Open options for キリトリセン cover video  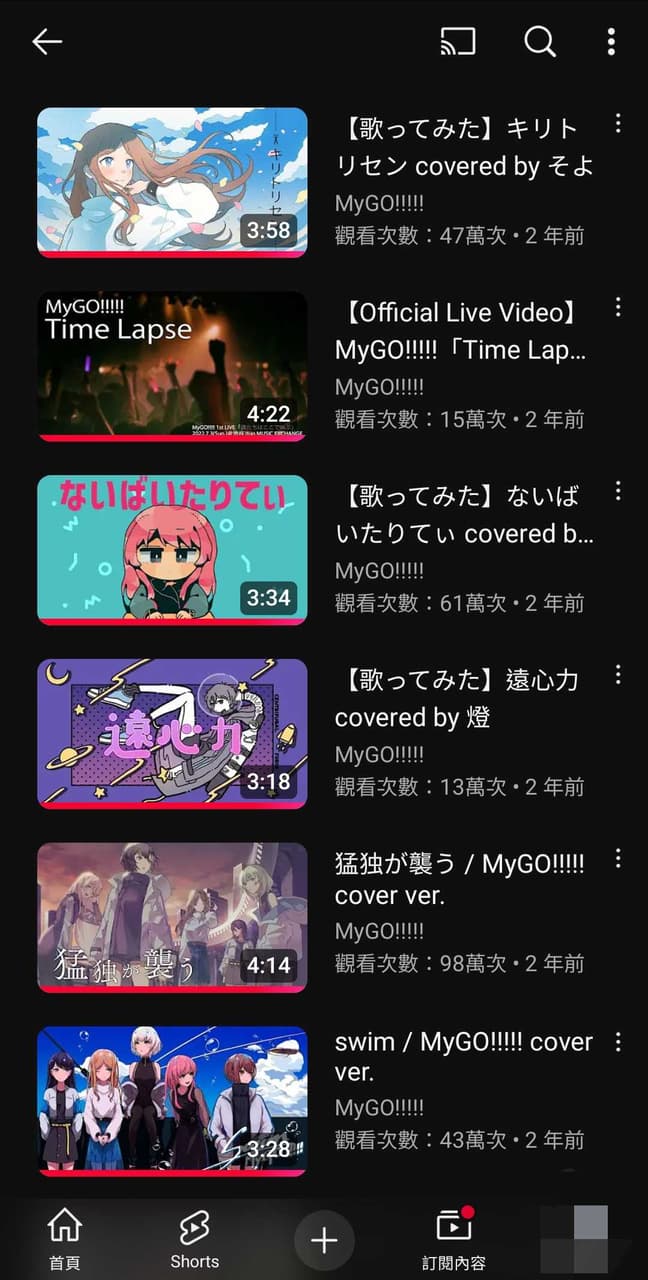coord(618,123)
